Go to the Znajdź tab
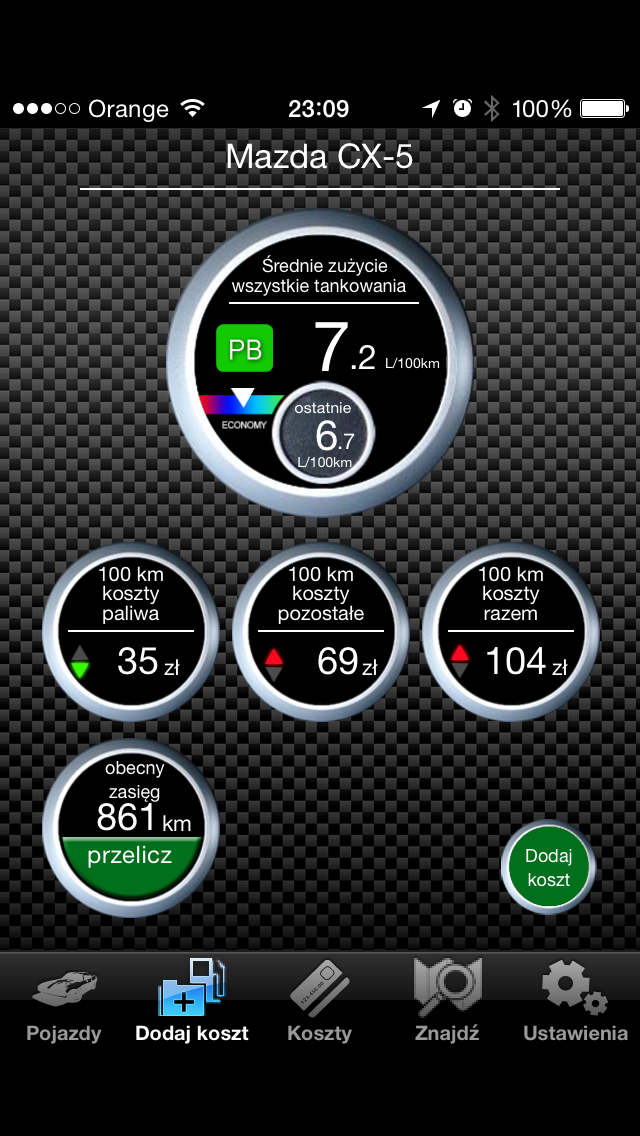The width and height of the screenshot is (640, 1136). pos(447,1001)
